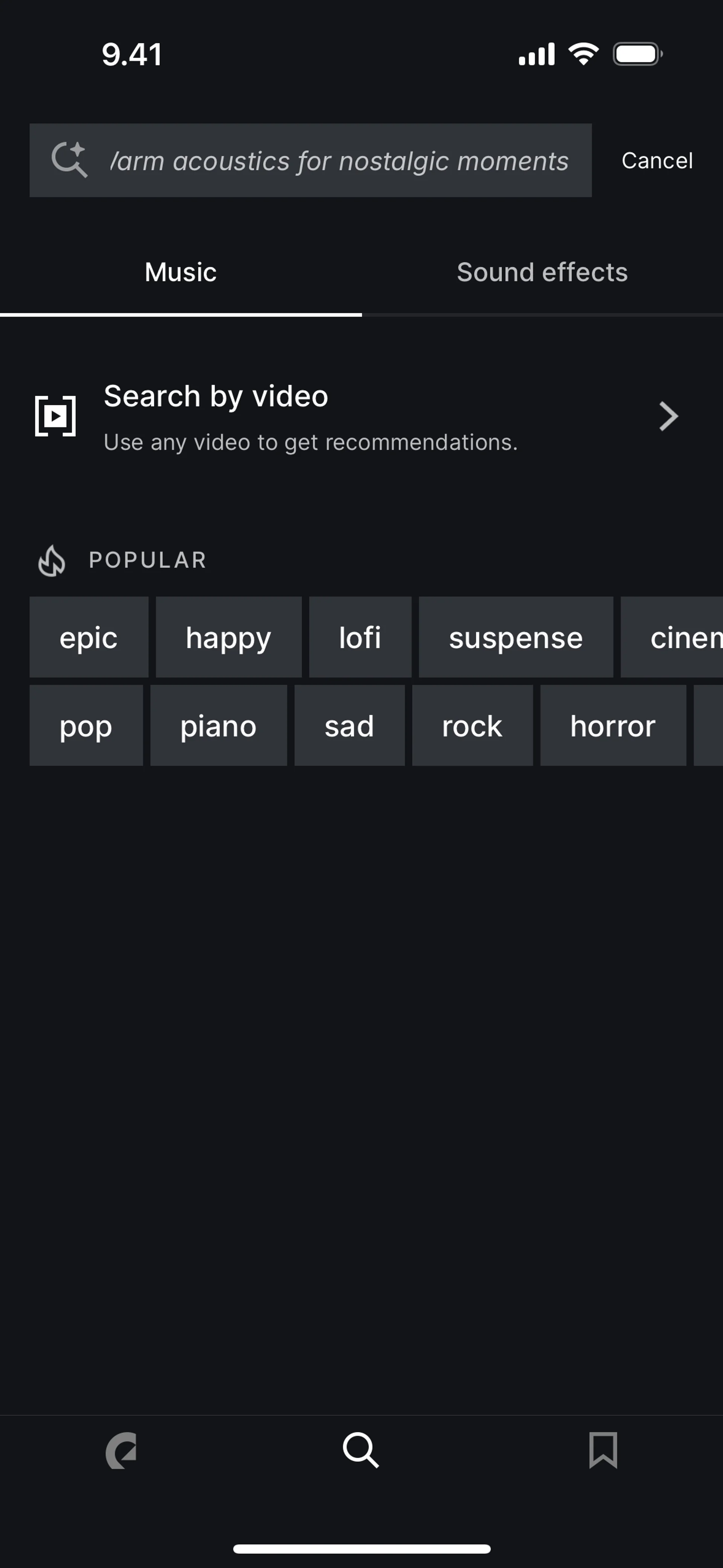Select the piano chip
This screenshot has height=1568, width=723.
(x=218, y=726)
